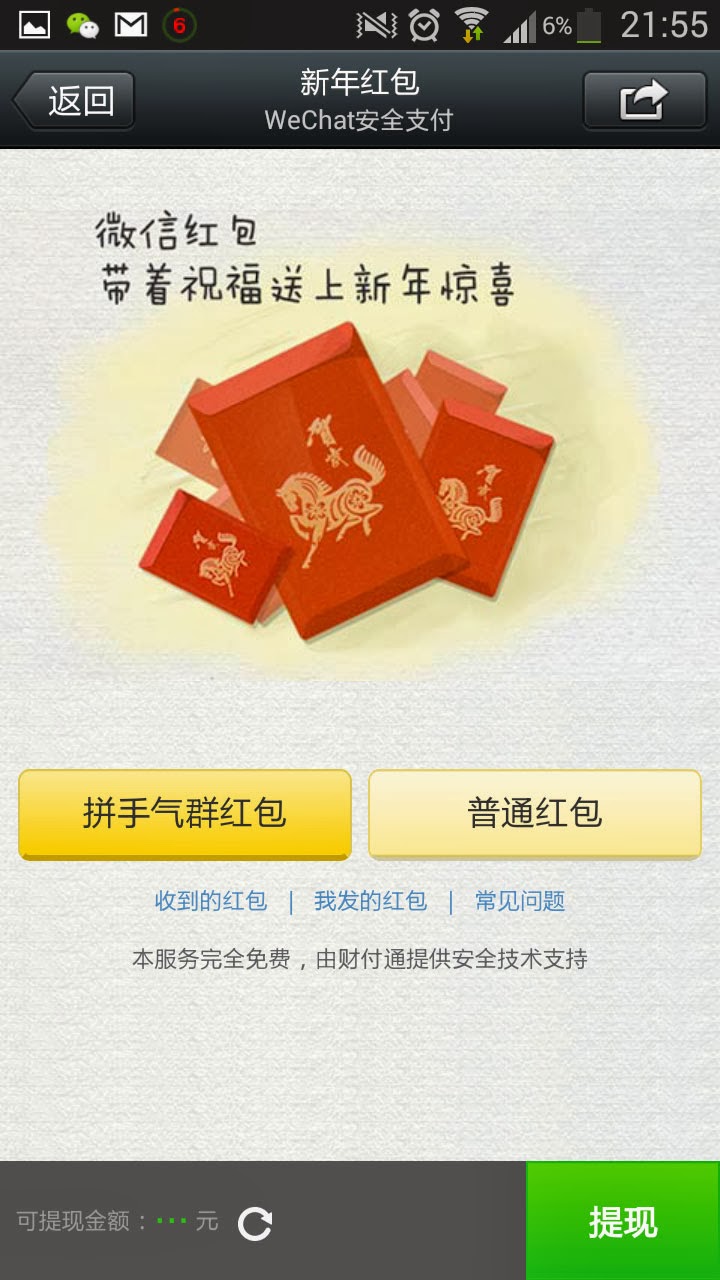Choose 普通红包 button
Screen dimensions: 720x1280
coord(535,813)
